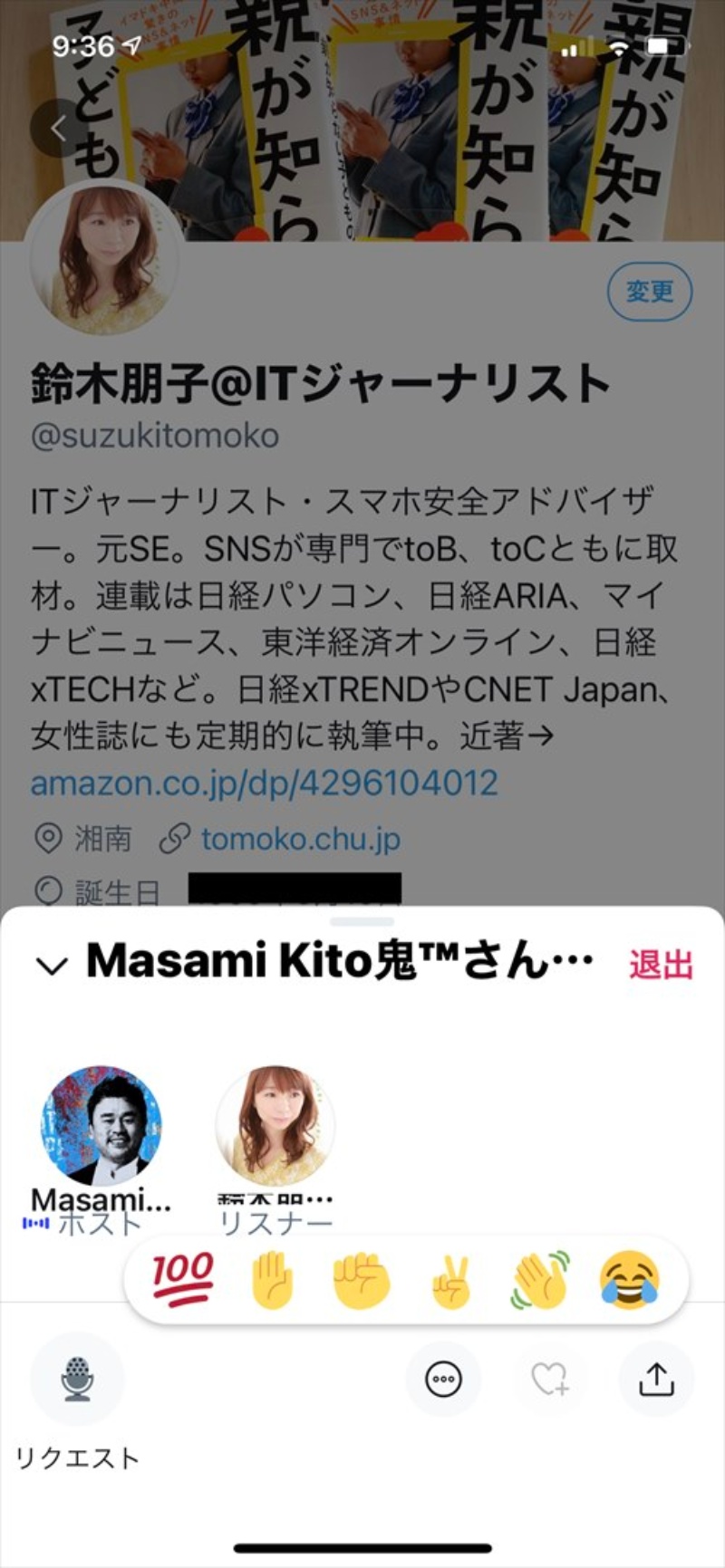Open the tomoko.chu.jp website link
This screenshot has height=1568, width=725.
pos(300,839)
